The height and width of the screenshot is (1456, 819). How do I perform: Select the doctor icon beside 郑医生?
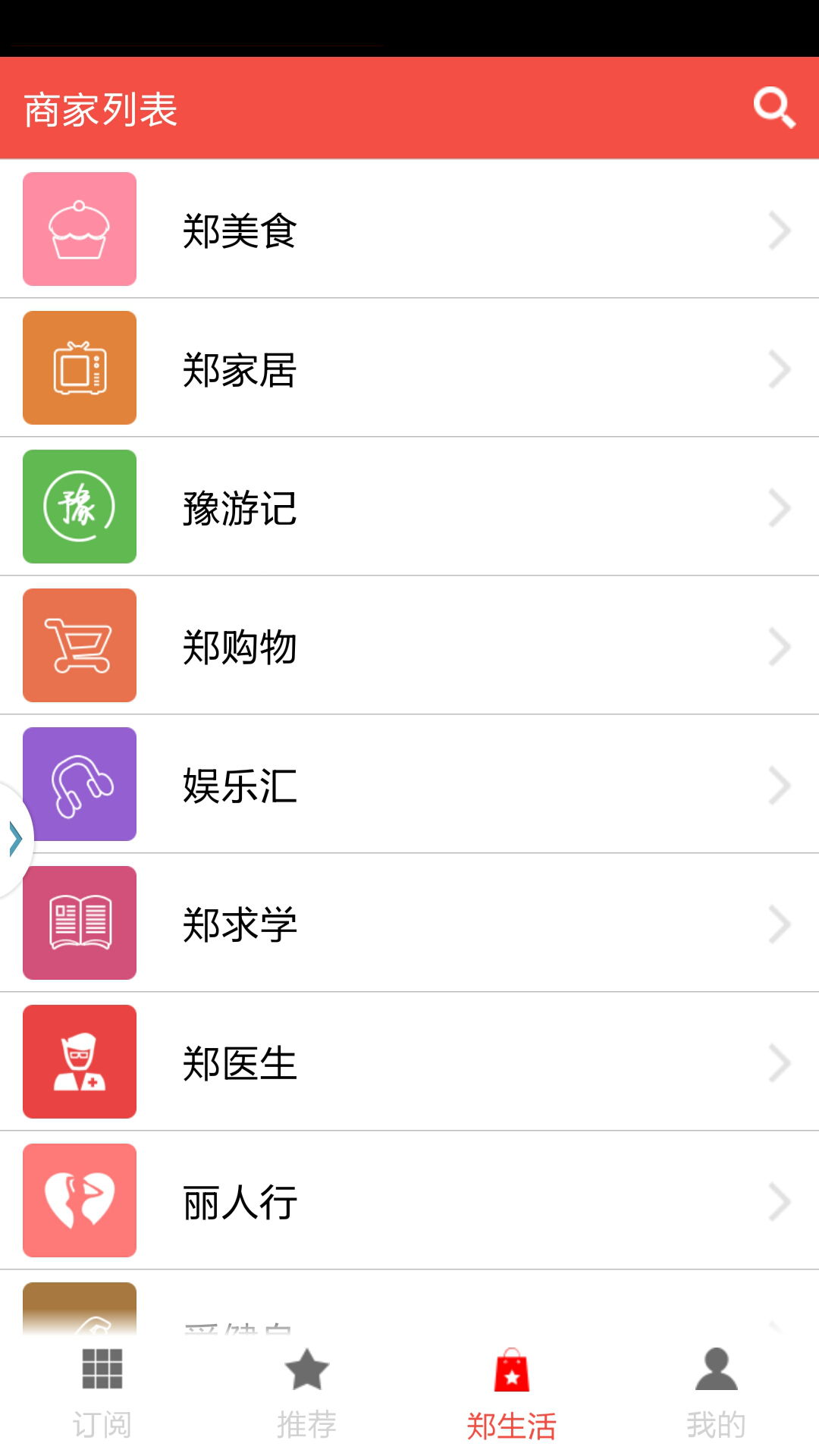tap(80, 1062)
